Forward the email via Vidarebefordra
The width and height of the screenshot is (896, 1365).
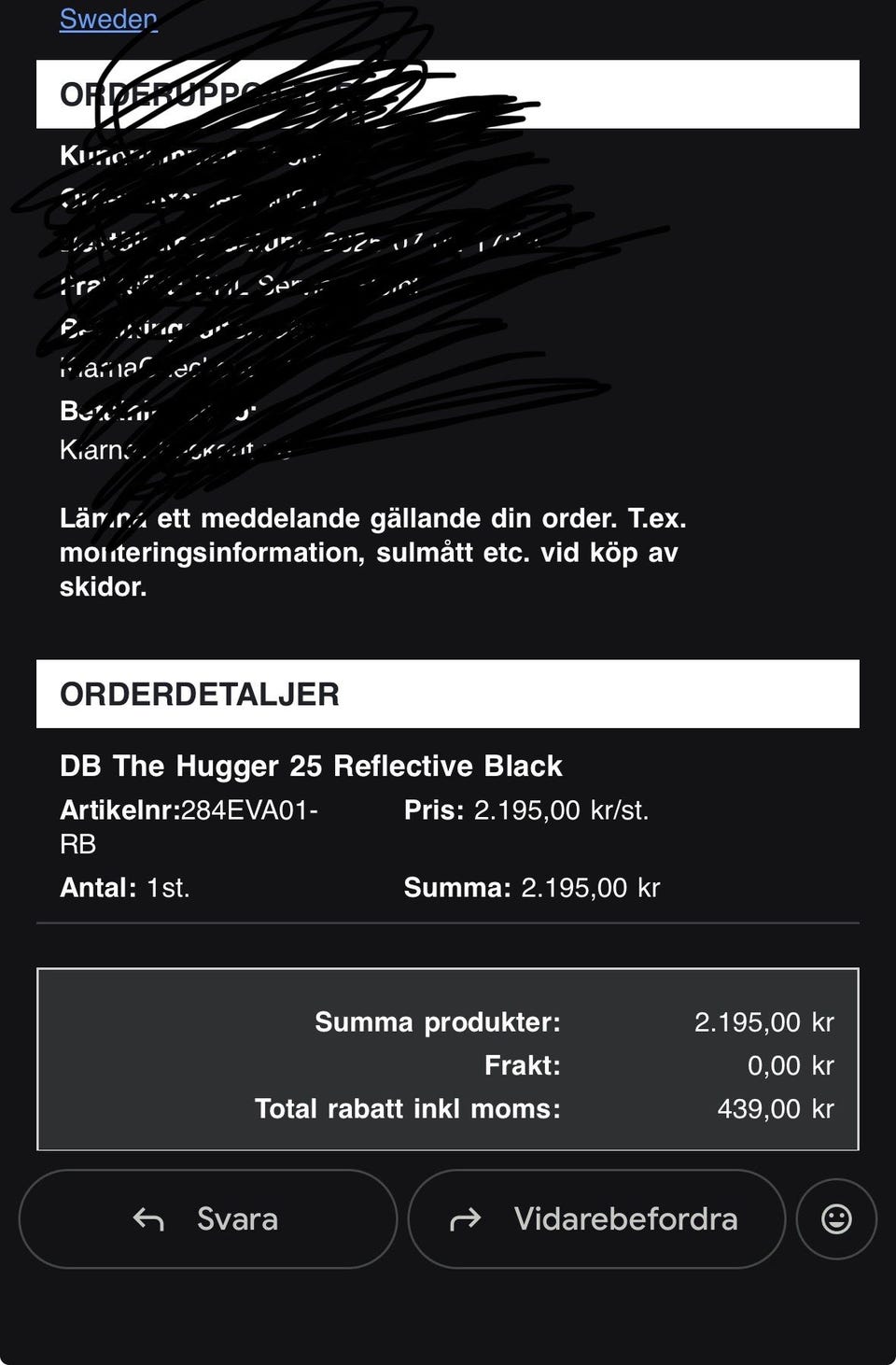pos(596,1218)
